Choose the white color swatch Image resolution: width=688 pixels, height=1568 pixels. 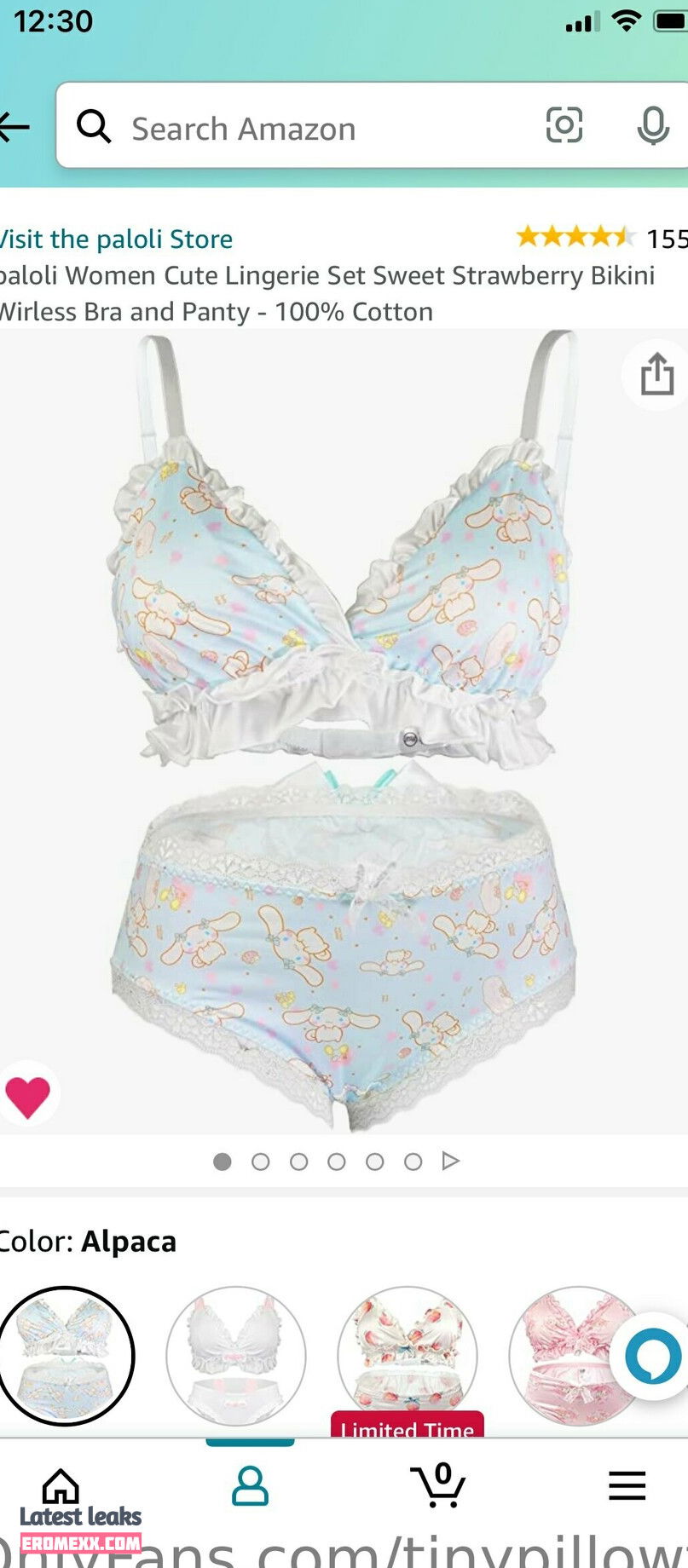pyautogui.click(x=236, y=1356)
